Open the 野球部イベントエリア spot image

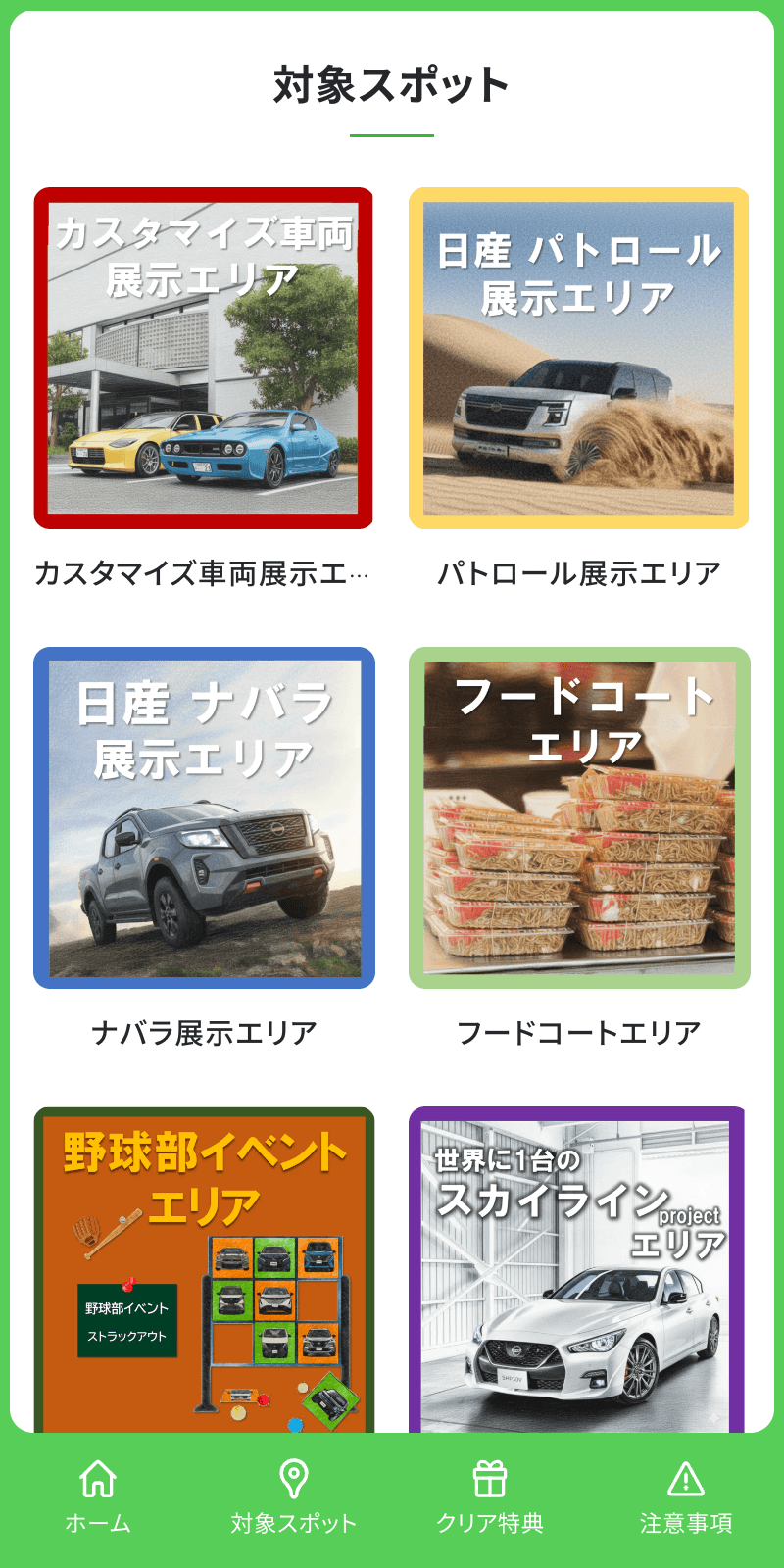(x=204, y=1269)
